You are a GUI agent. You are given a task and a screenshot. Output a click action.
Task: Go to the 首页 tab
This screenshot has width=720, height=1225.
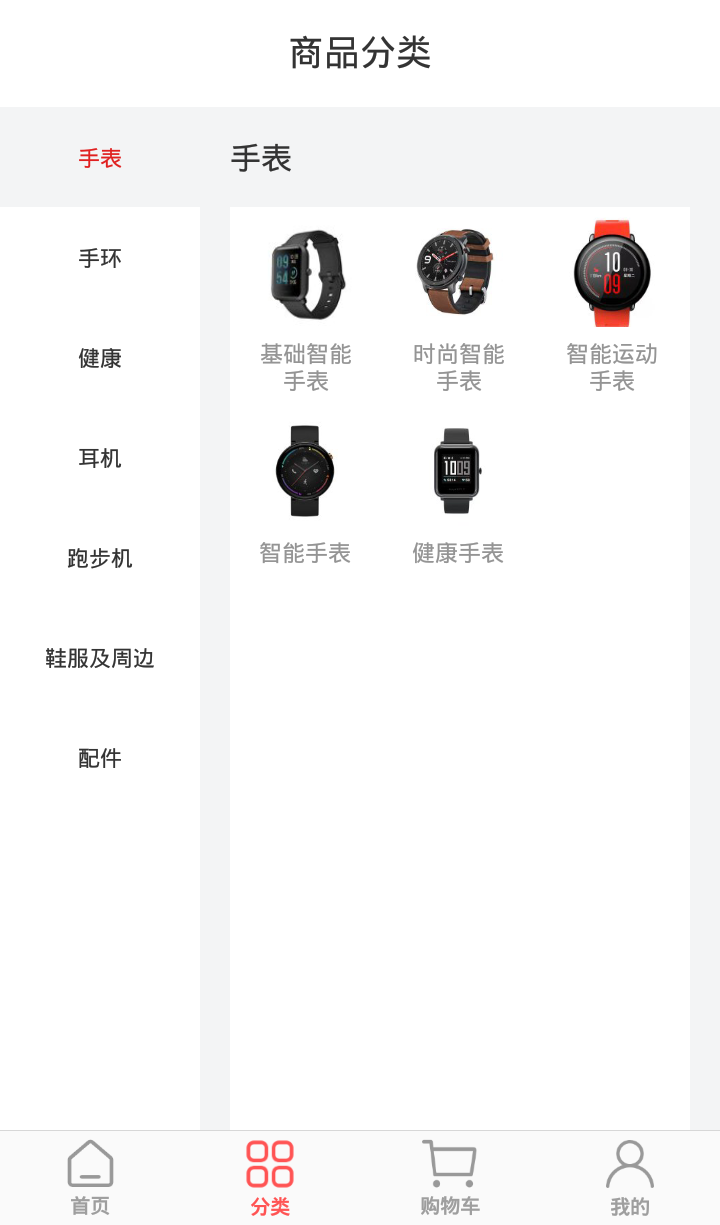coord(90,1178)
